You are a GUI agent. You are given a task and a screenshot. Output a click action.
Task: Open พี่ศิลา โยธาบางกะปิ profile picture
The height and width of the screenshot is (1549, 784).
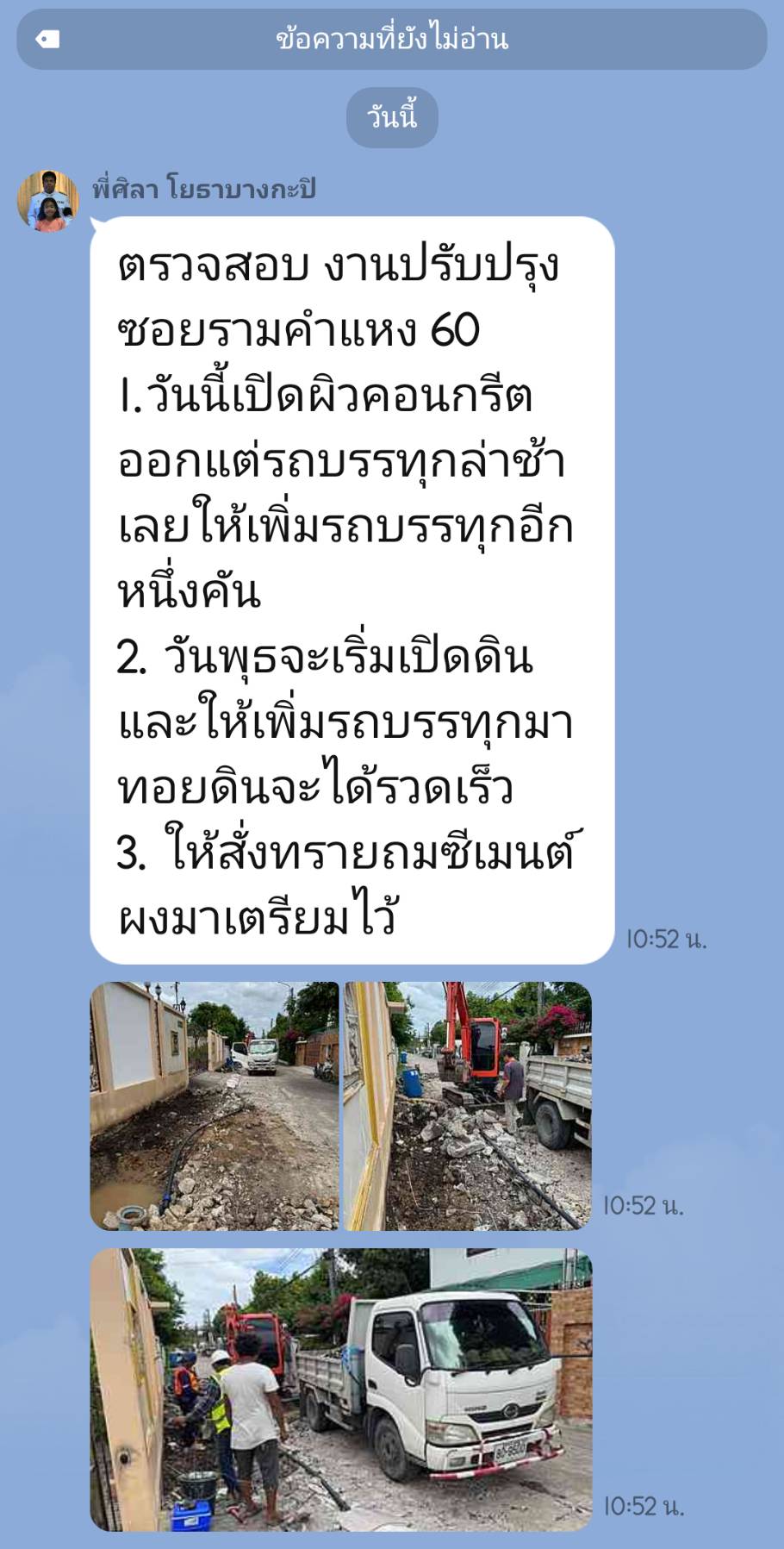(48, 201)
